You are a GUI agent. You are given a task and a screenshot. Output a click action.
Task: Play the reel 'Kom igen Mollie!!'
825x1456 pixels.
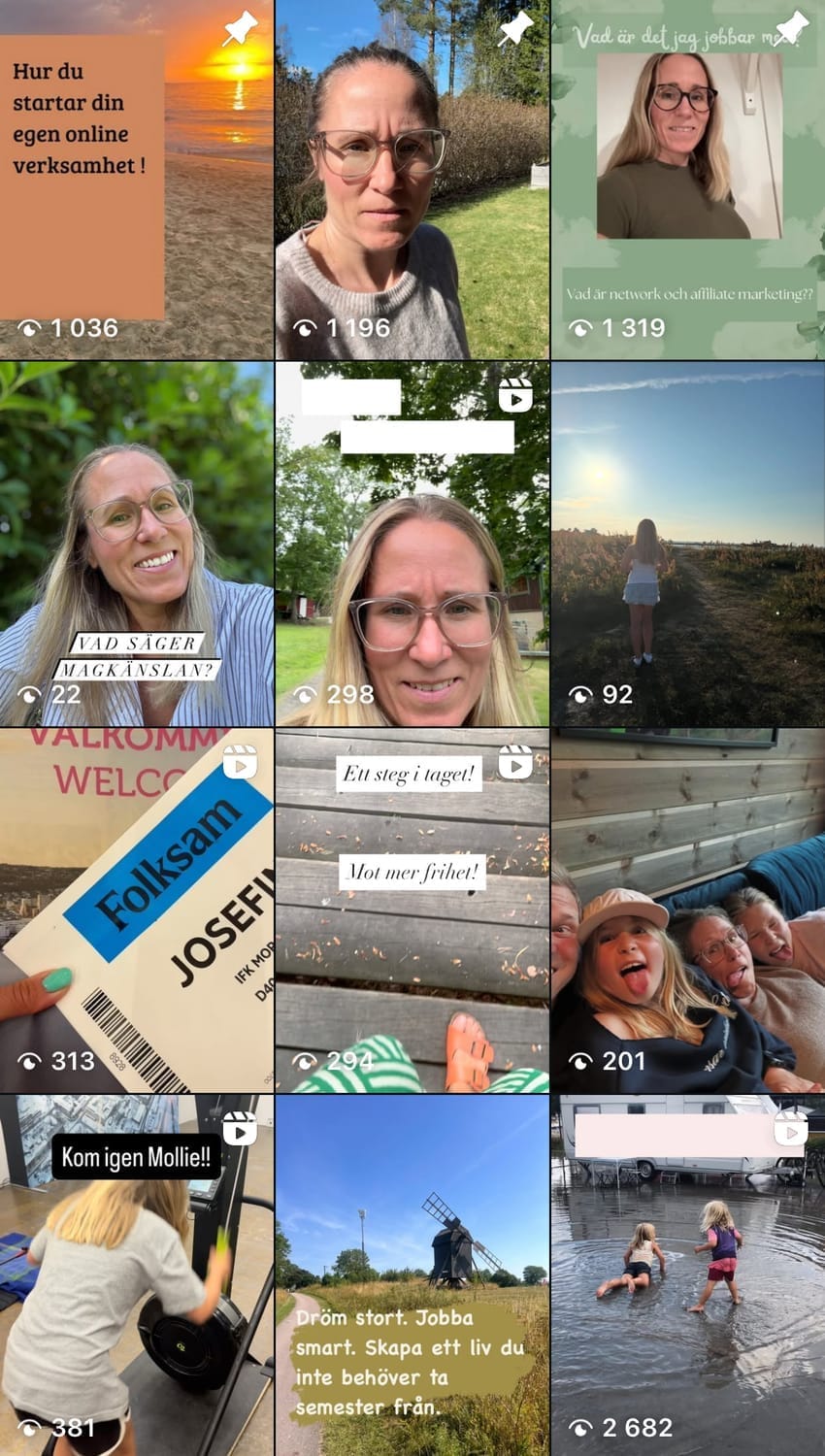point(136,1275)
